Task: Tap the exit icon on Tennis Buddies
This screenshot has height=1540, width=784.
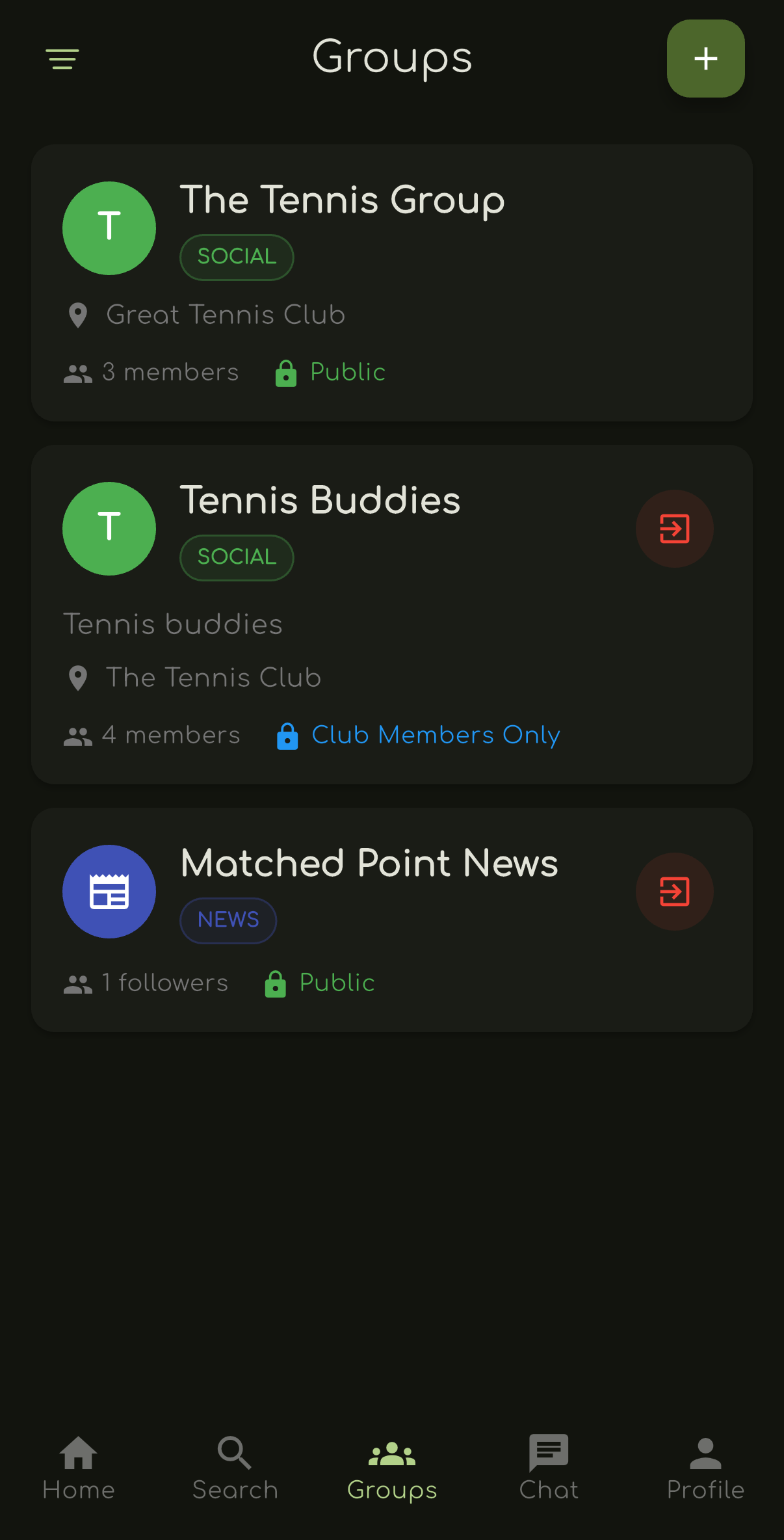Action: [675, 529]
